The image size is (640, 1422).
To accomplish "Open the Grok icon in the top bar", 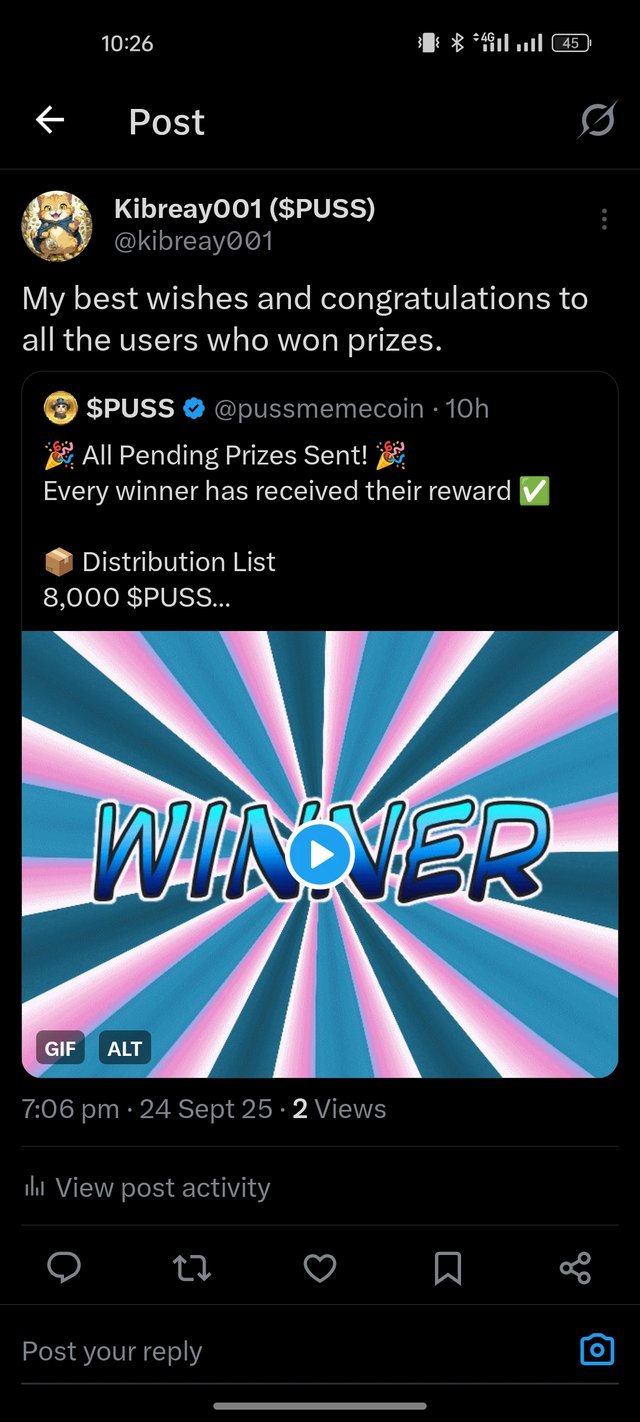I will [597, 121].
